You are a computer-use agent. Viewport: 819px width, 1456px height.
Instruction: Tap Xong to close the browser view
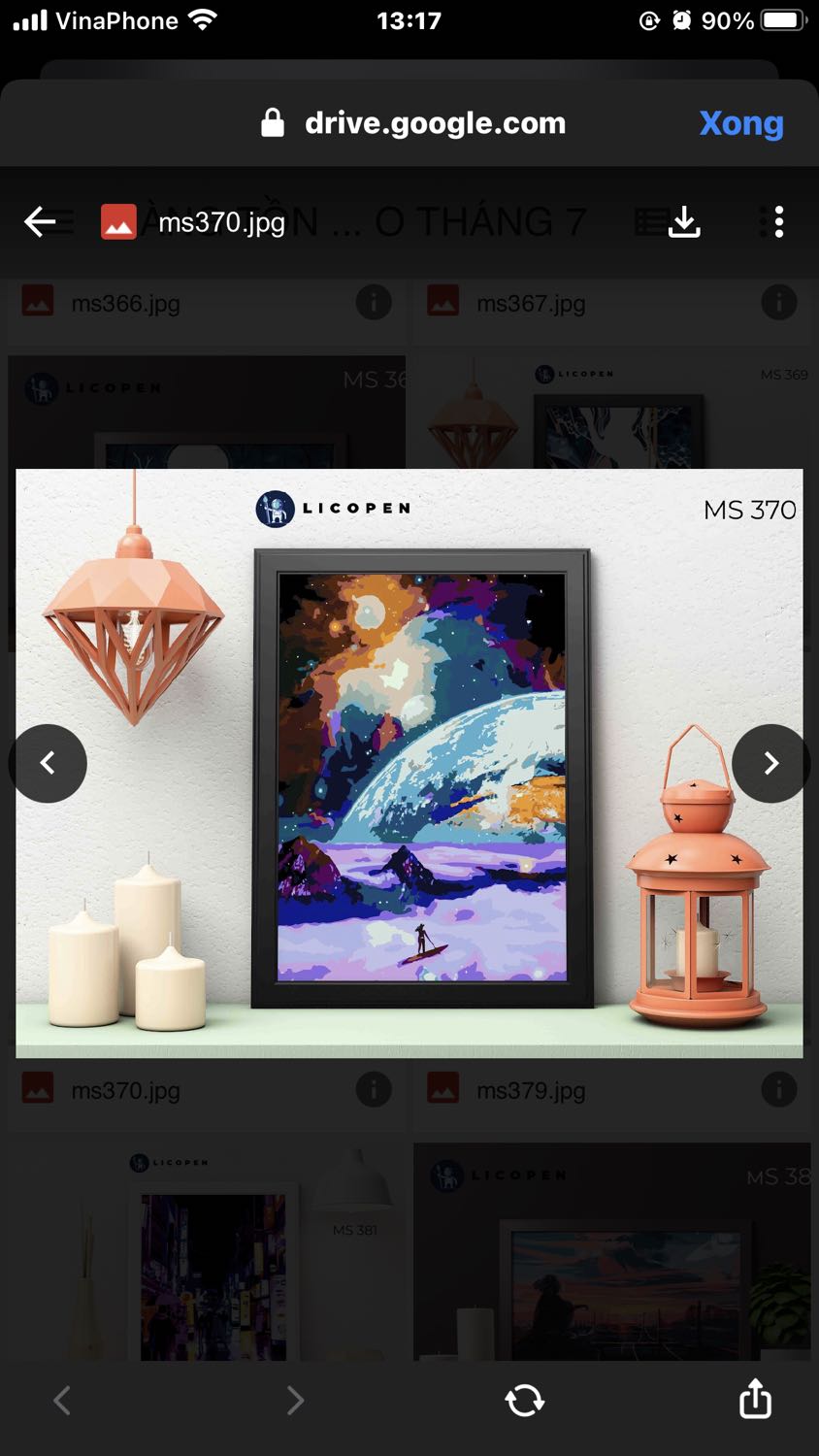click(x=741, y=123)
